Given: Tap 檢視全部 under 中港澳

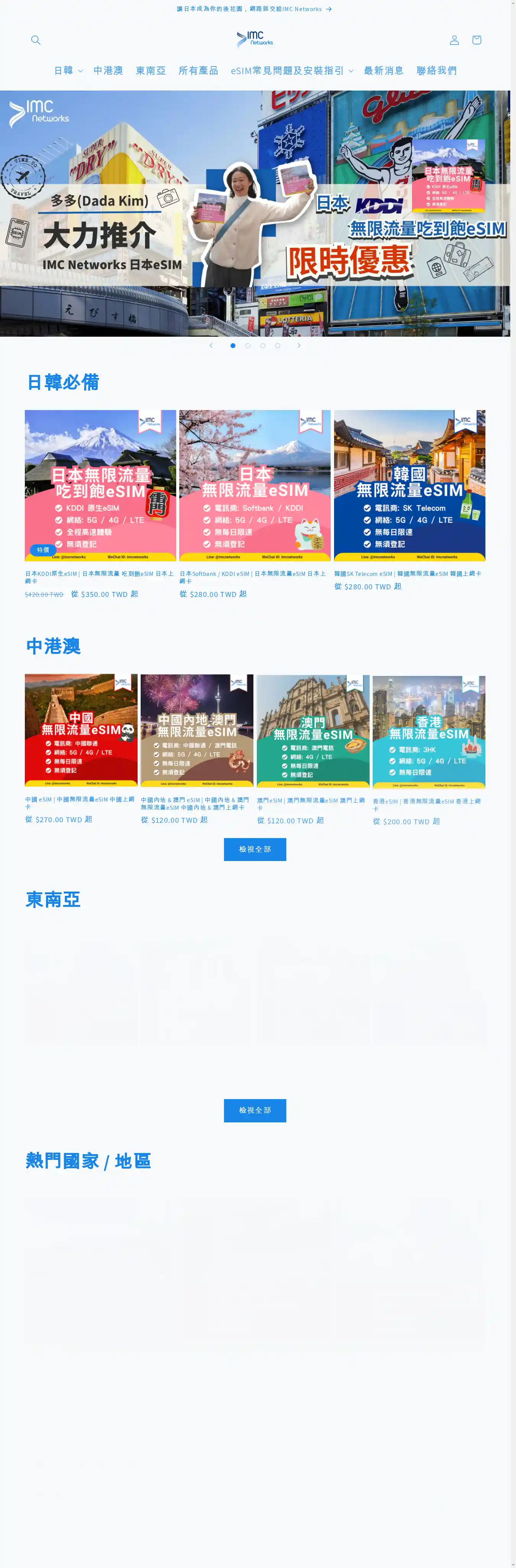Looking at the screenshot, I should click(254, 849).
